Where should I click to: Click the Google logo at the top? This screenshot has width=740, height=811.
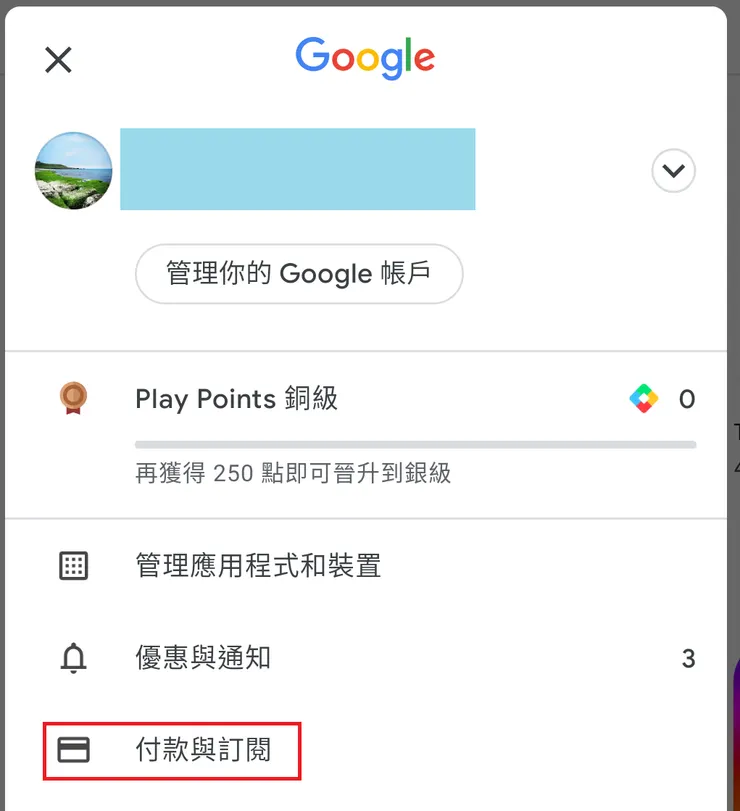pos(365,59)
